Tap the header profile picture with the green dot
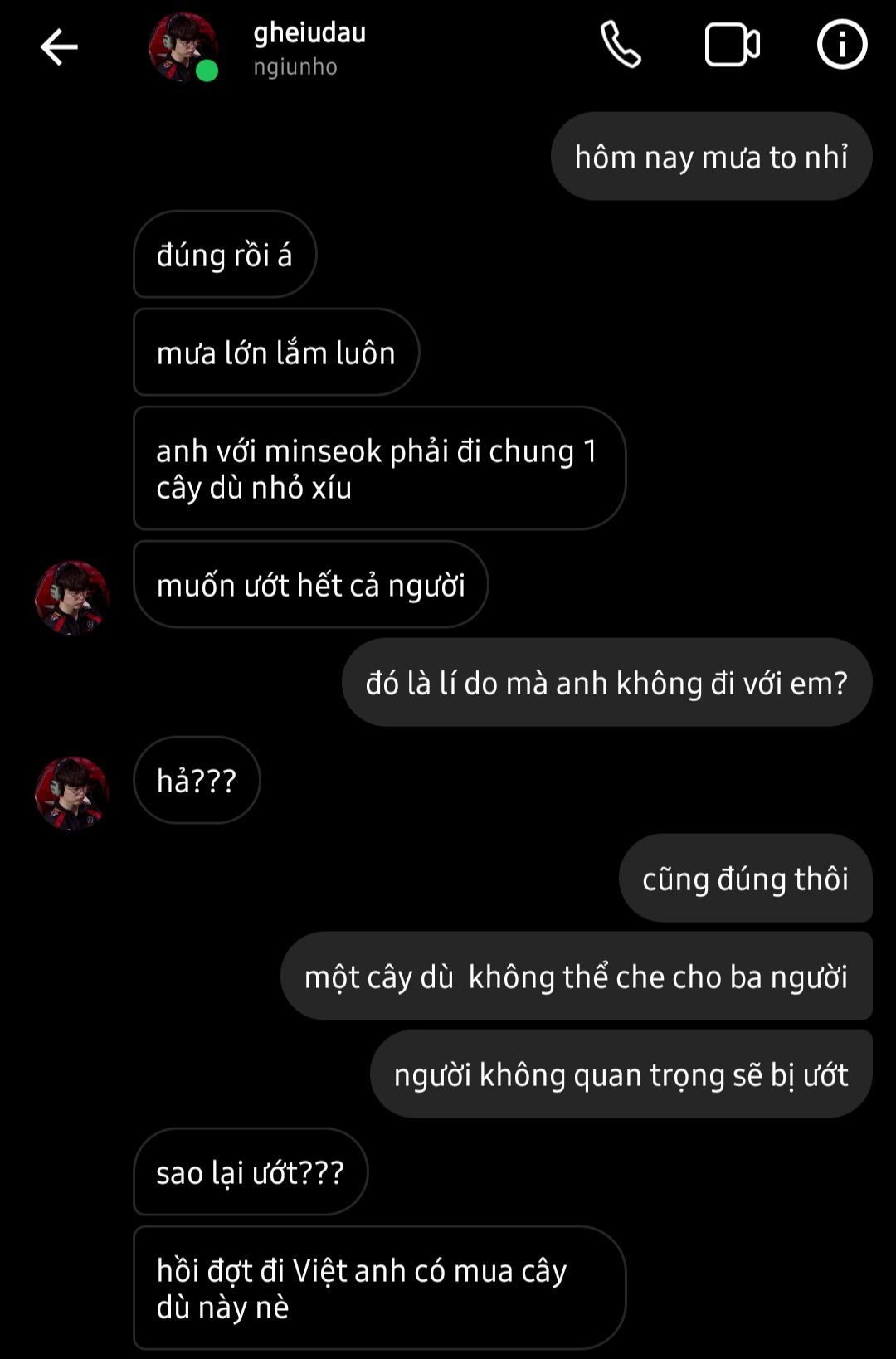The width and height of the screenshot is (896, 1359). tap(183, 46)
